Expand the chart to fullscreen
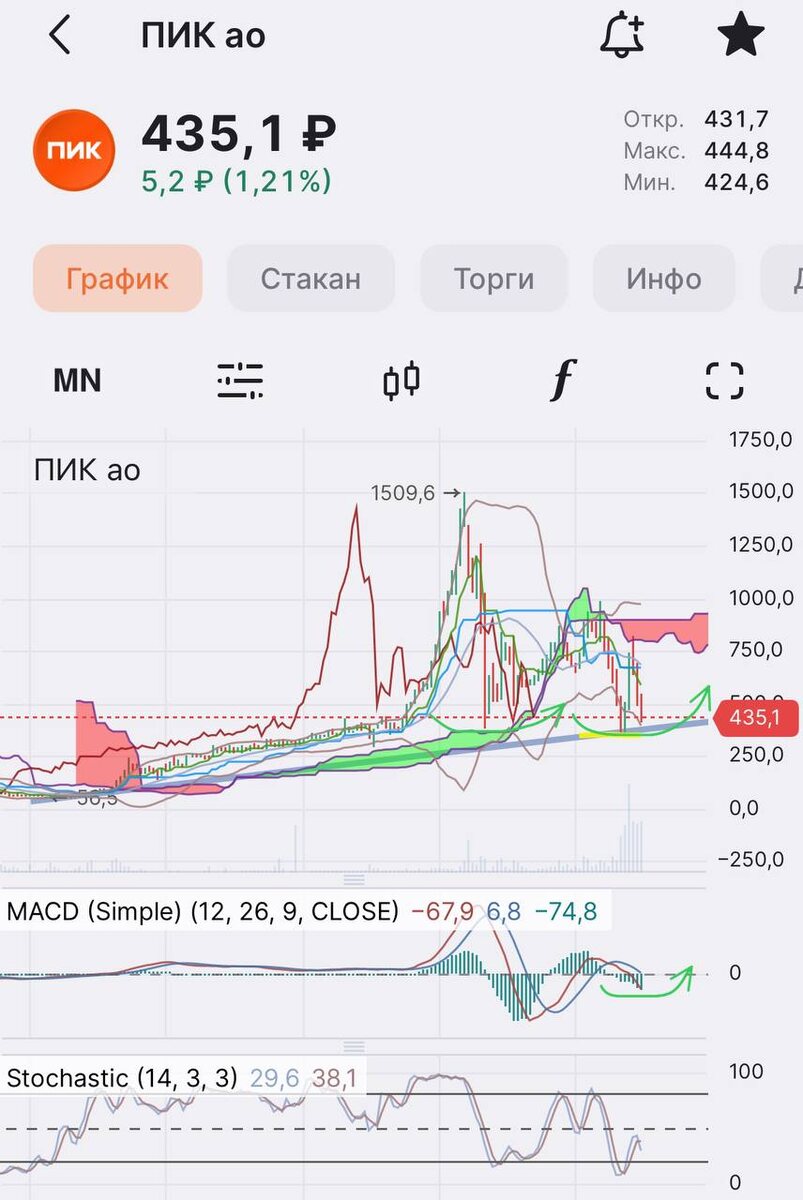This screenshot has height=1200, width=803. point(725,381)
